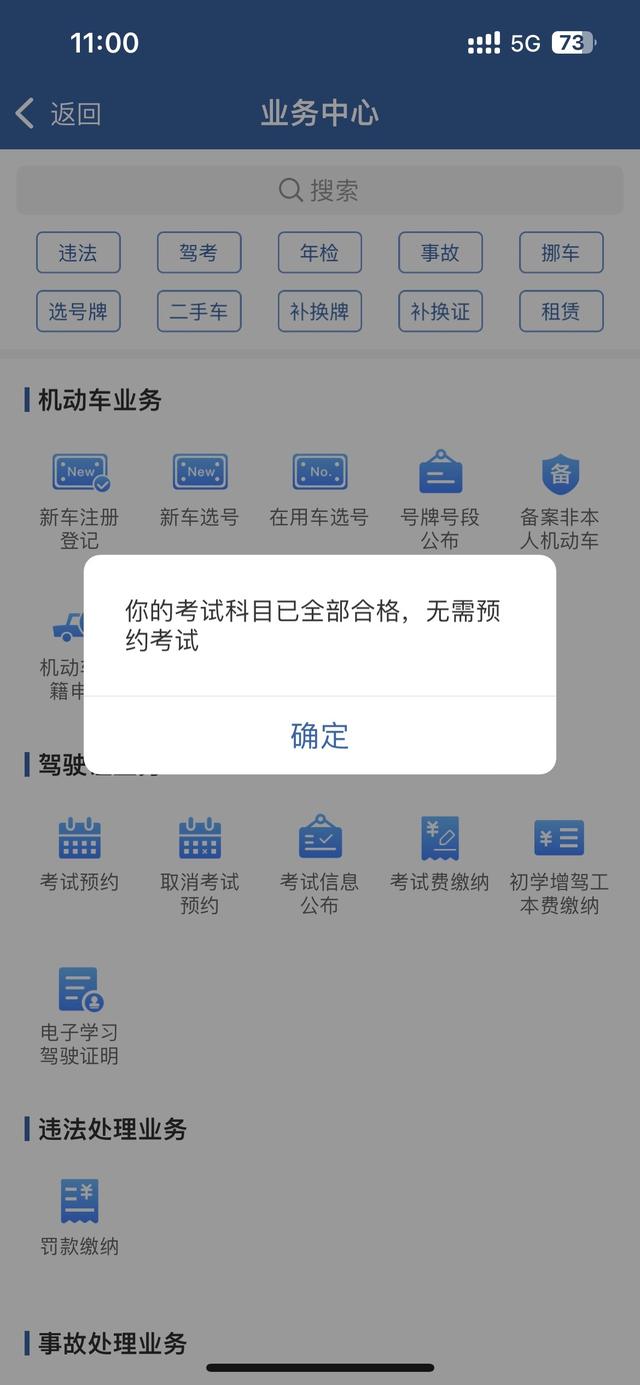
Task: Open the 租赁 chip
Action: click(561, 311)
